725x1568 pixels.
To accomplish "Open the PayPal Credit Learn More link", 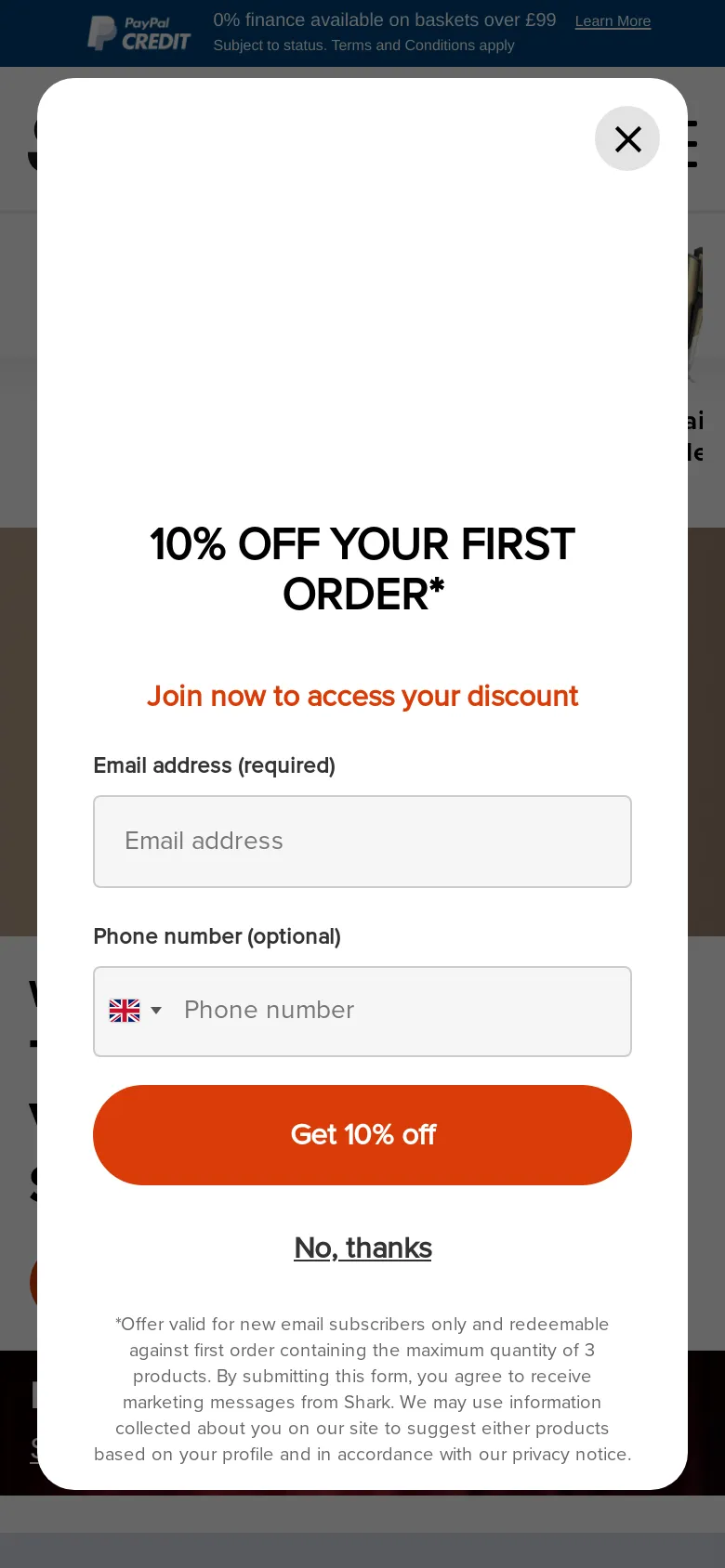I will click(613, 21).
